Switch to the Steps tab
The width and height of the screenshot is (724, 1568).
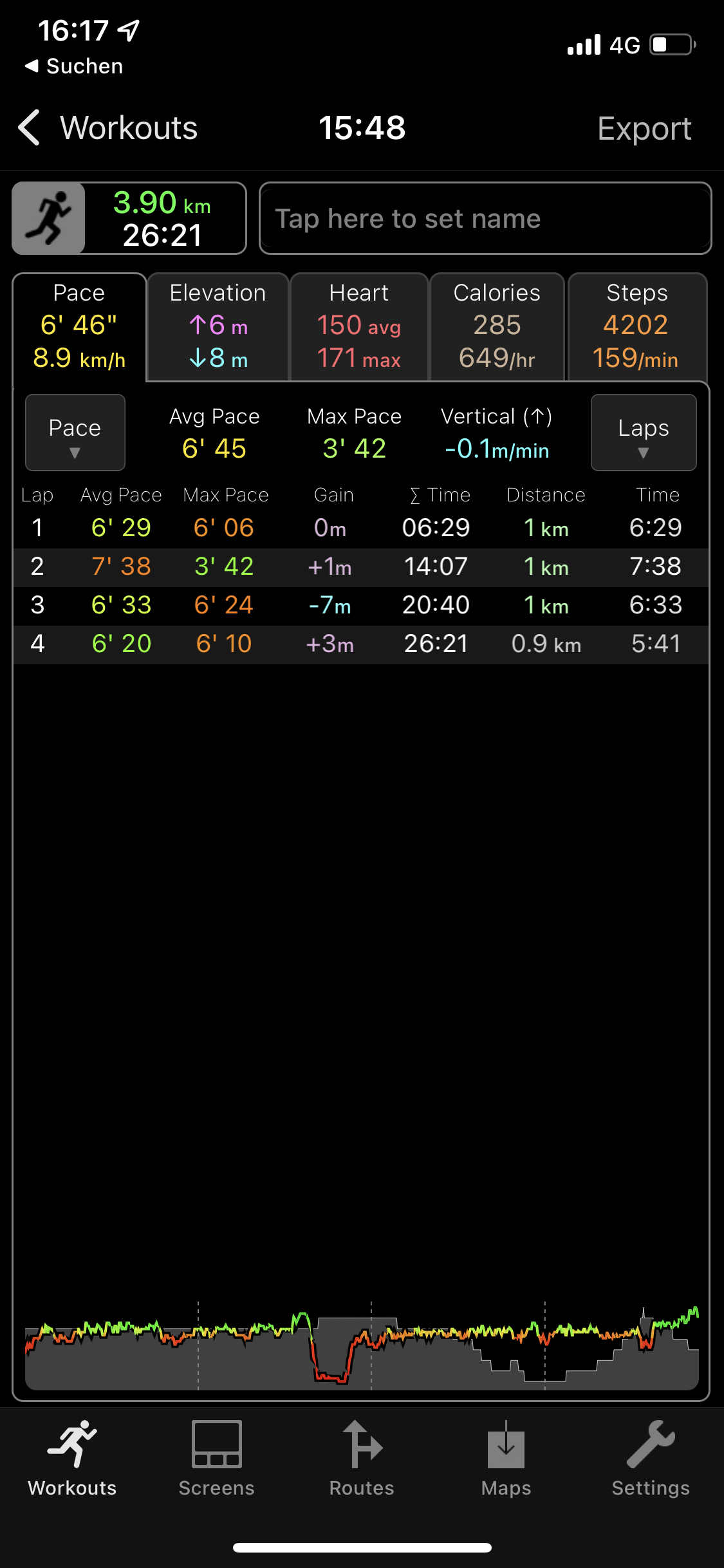coord(637,327)
